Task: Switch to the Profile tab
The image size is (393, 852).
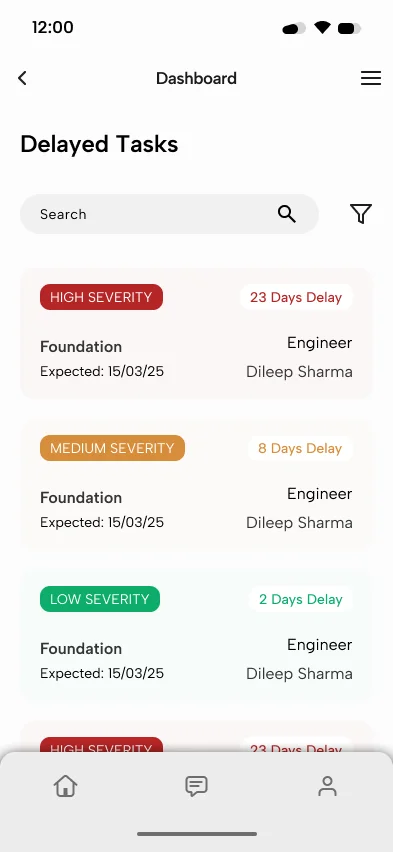Action: point(327,786)
